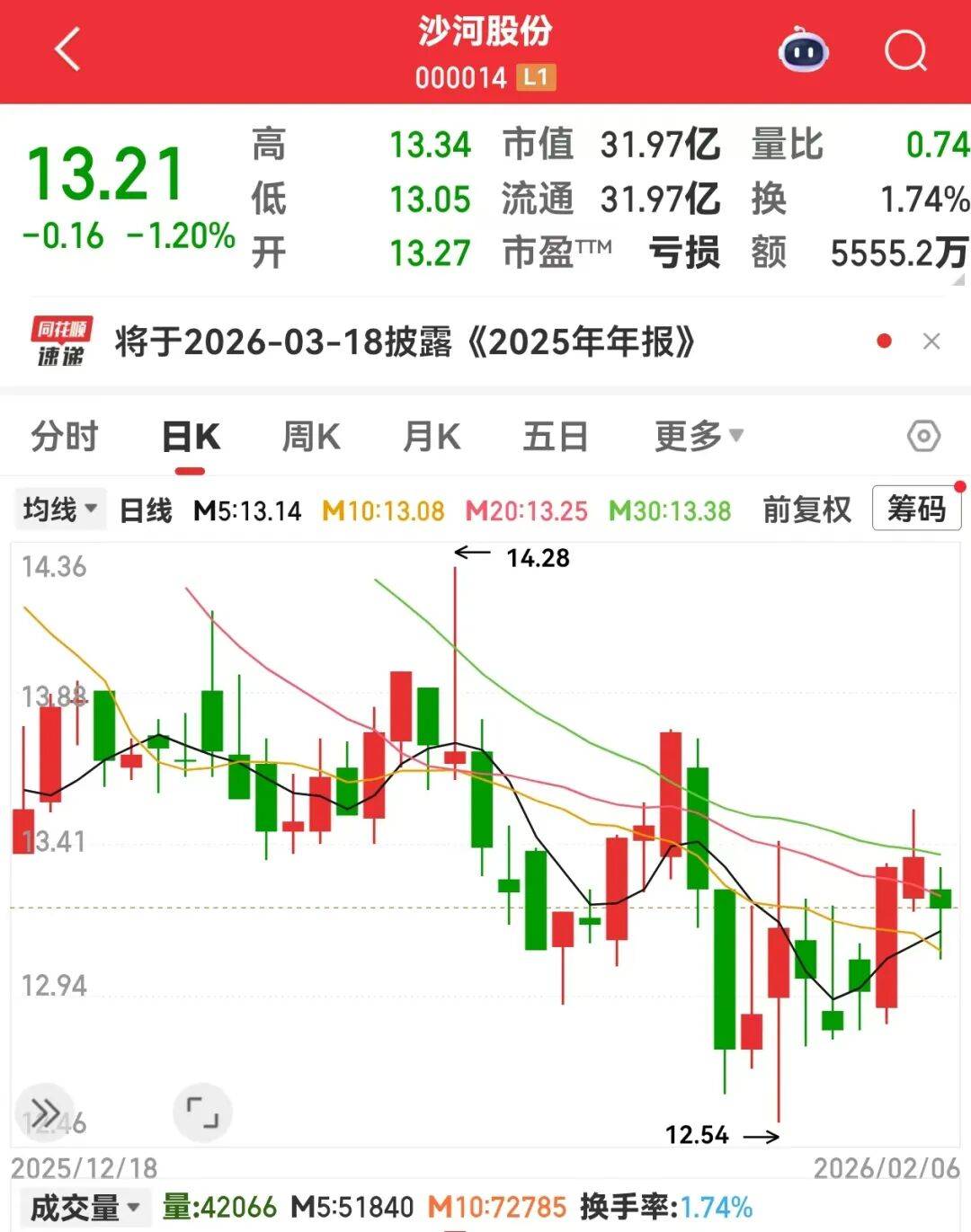Expand the 均线 indicator dropdown
971x1232 pixels.
60,510
